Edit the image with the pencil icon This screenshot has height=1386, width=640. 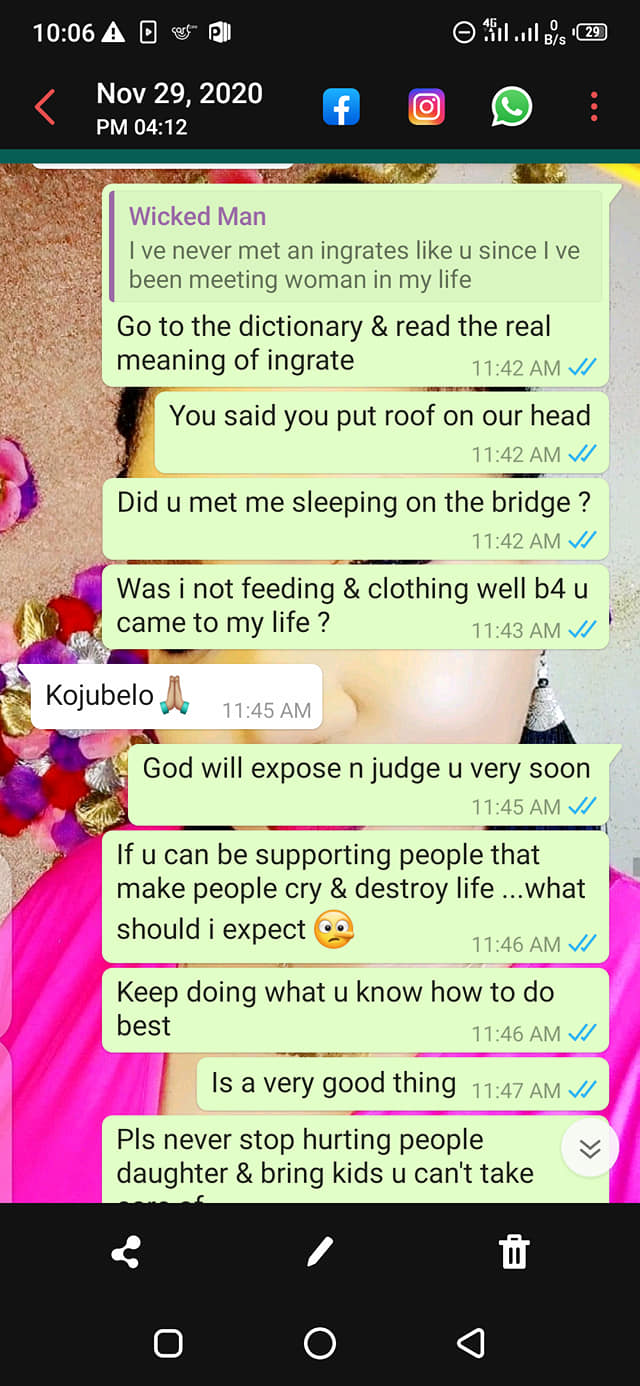[x=319, y=1252]
